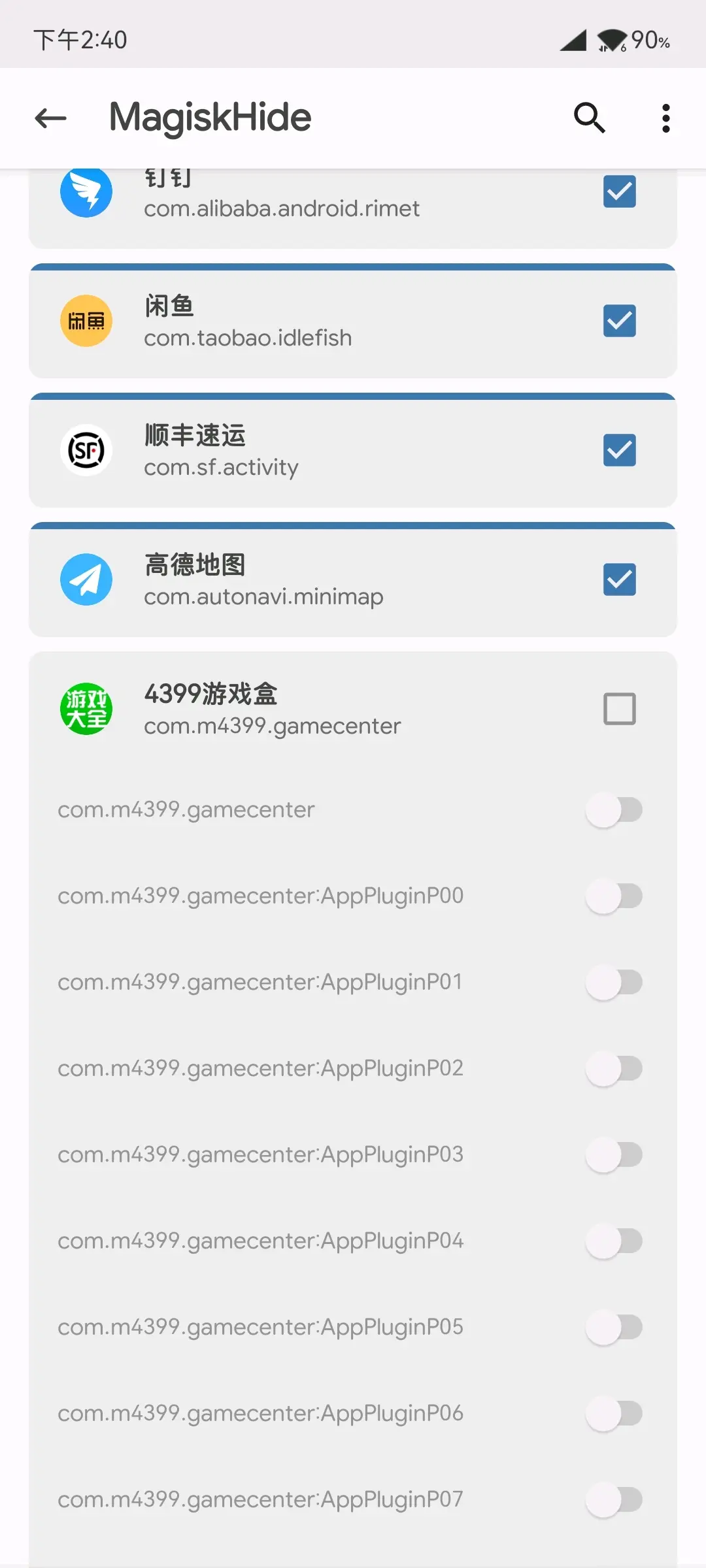The height and width of the screenshot is (1568, 706).
Task: Enable the AppPluginP05 toggle
Action: tap(614, 1328)
